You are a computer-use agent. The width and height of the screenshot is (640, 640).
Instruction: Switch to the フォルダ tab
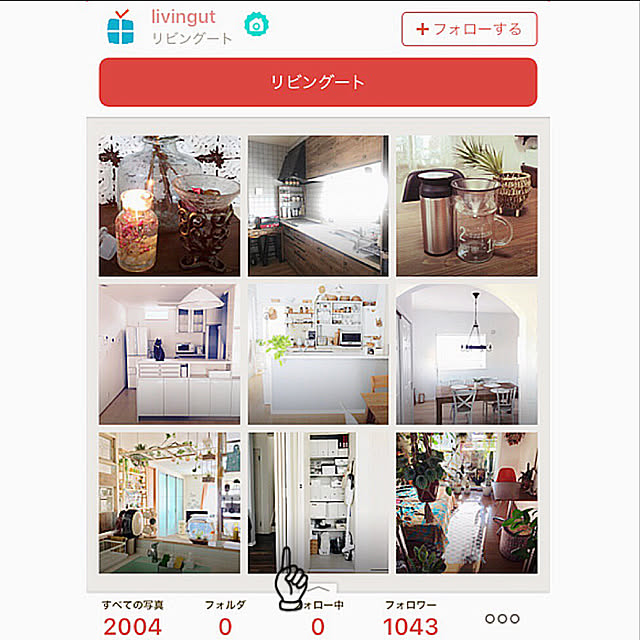pyautogui.click(x=225, y=618)
